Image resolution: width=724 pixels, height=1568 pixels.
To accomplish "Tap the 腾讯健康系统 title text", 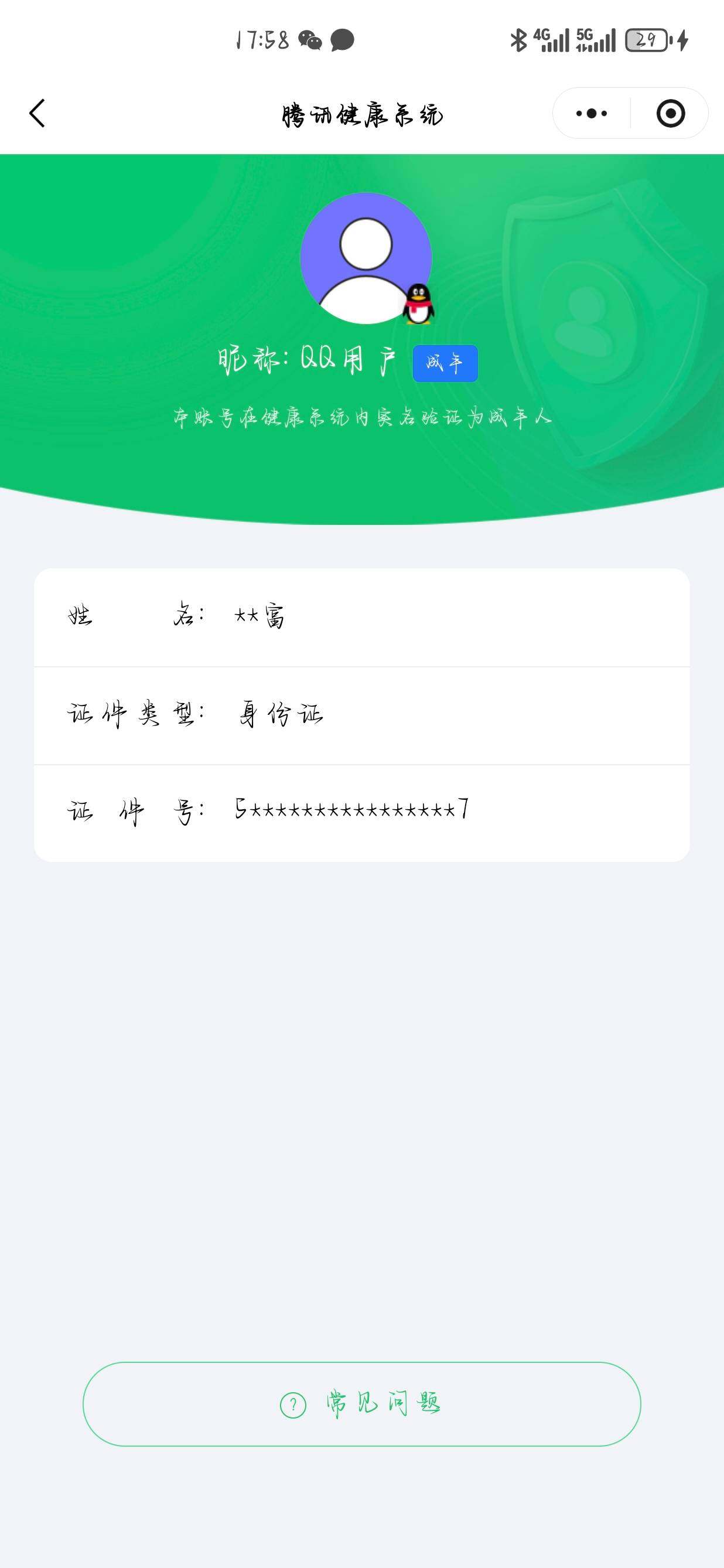I will coord(362,114).
